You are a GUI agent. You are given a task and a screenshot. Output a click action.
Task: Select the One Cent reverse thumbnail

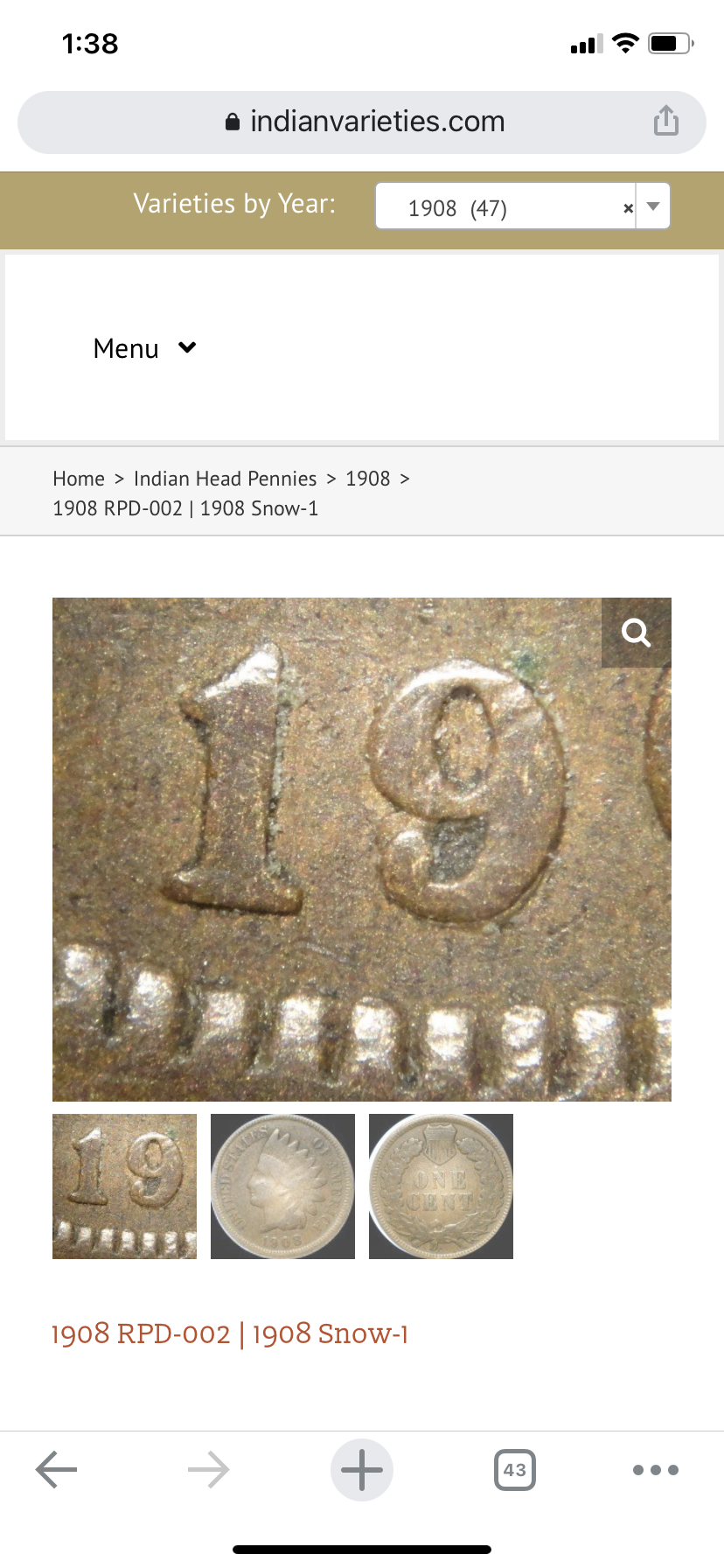coord(441,1186)
